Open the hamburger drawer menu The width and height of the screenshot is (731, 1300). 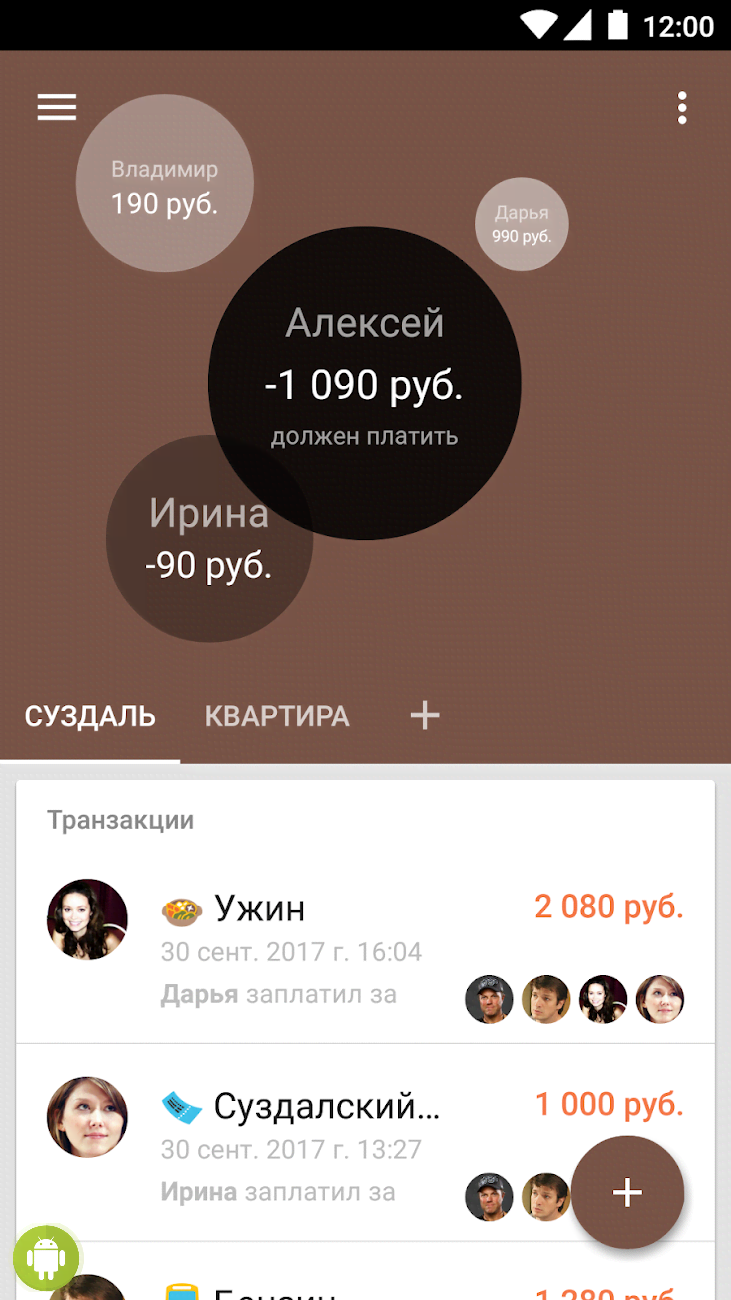click(x=57, y=108)
